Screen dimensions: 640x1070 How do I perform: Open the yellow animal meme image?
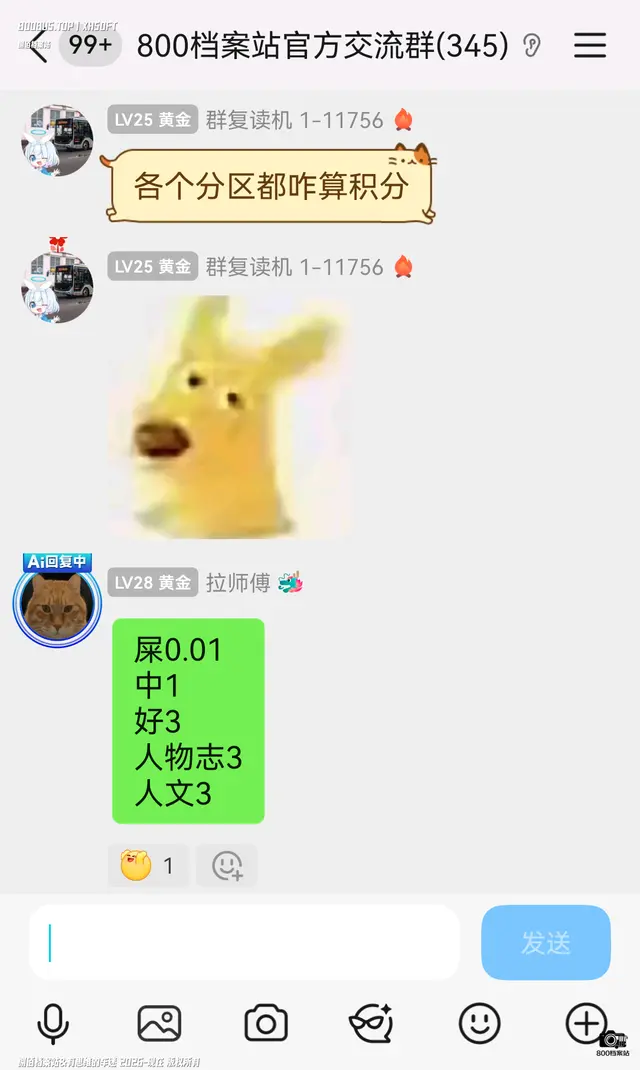231,417
